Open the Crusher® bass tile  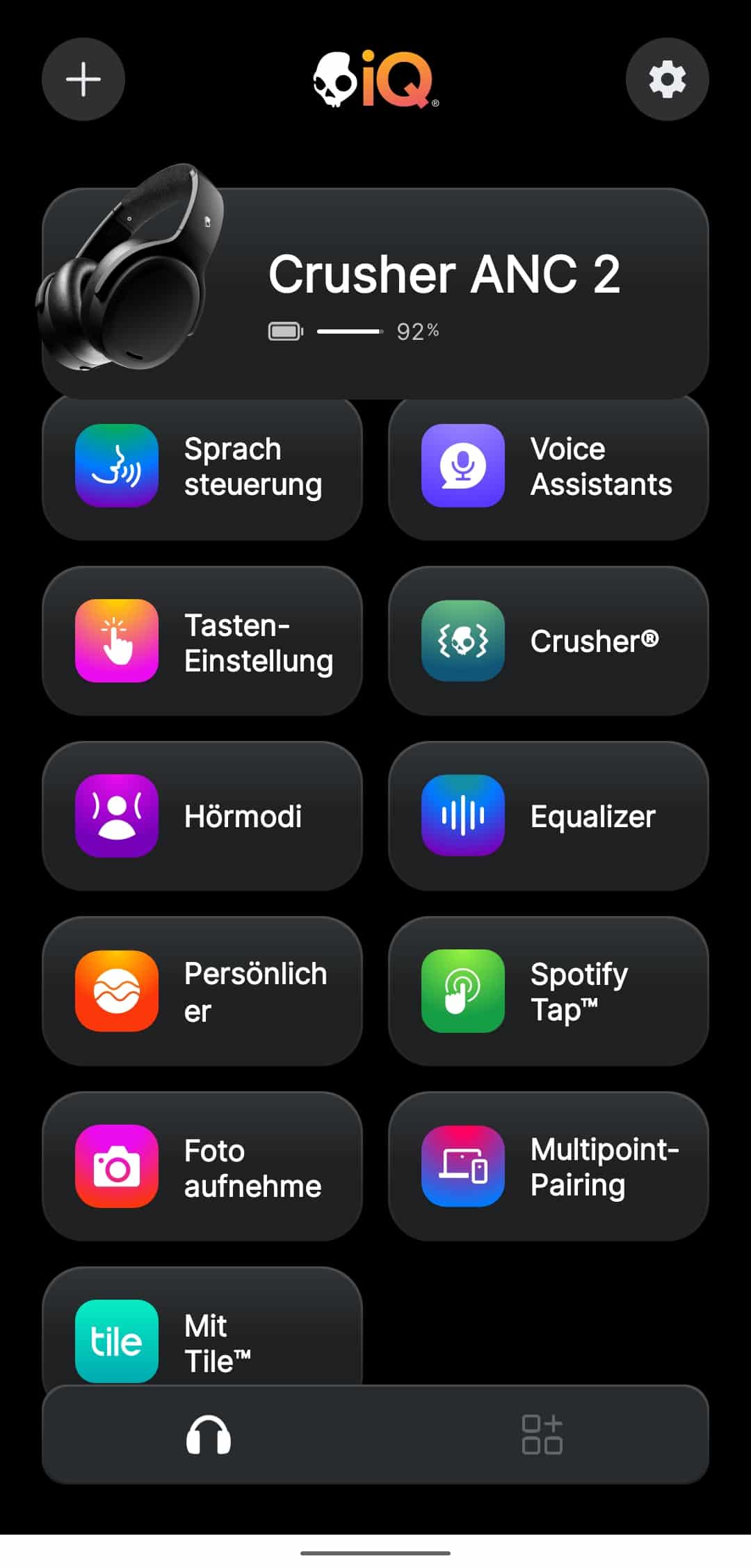pyautogui.click(x=548, y=642)
